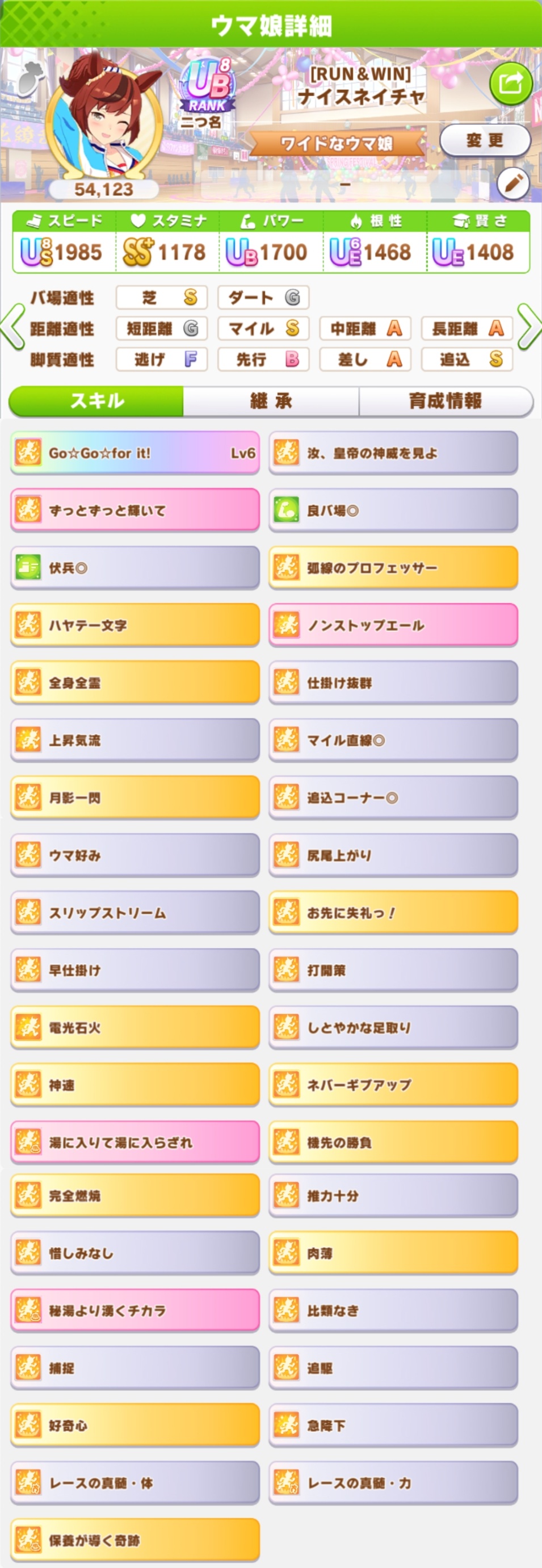
Task: Switch to the 継承 tab
Action: click(271, 400)
